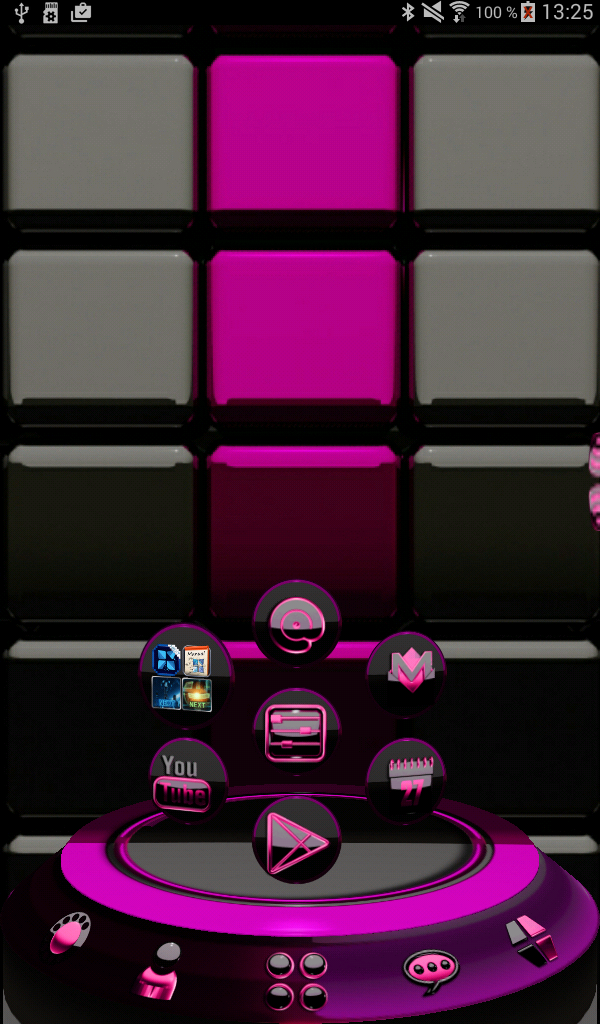Open the settings sliders icon
This screenshot has height=1024, width=600.
click(296, 731)
